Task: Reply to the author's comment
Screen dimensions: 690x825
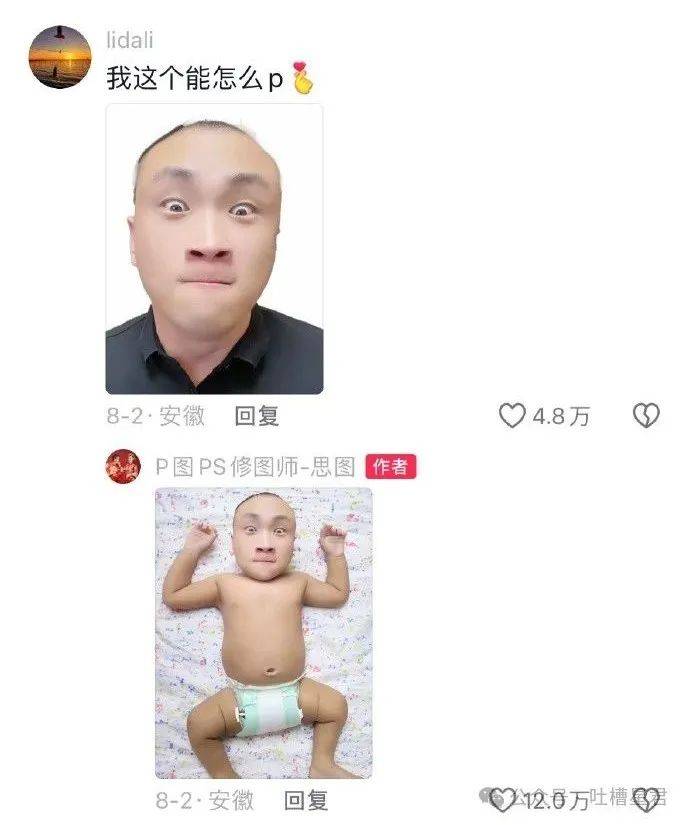Action: click(307, 800)
